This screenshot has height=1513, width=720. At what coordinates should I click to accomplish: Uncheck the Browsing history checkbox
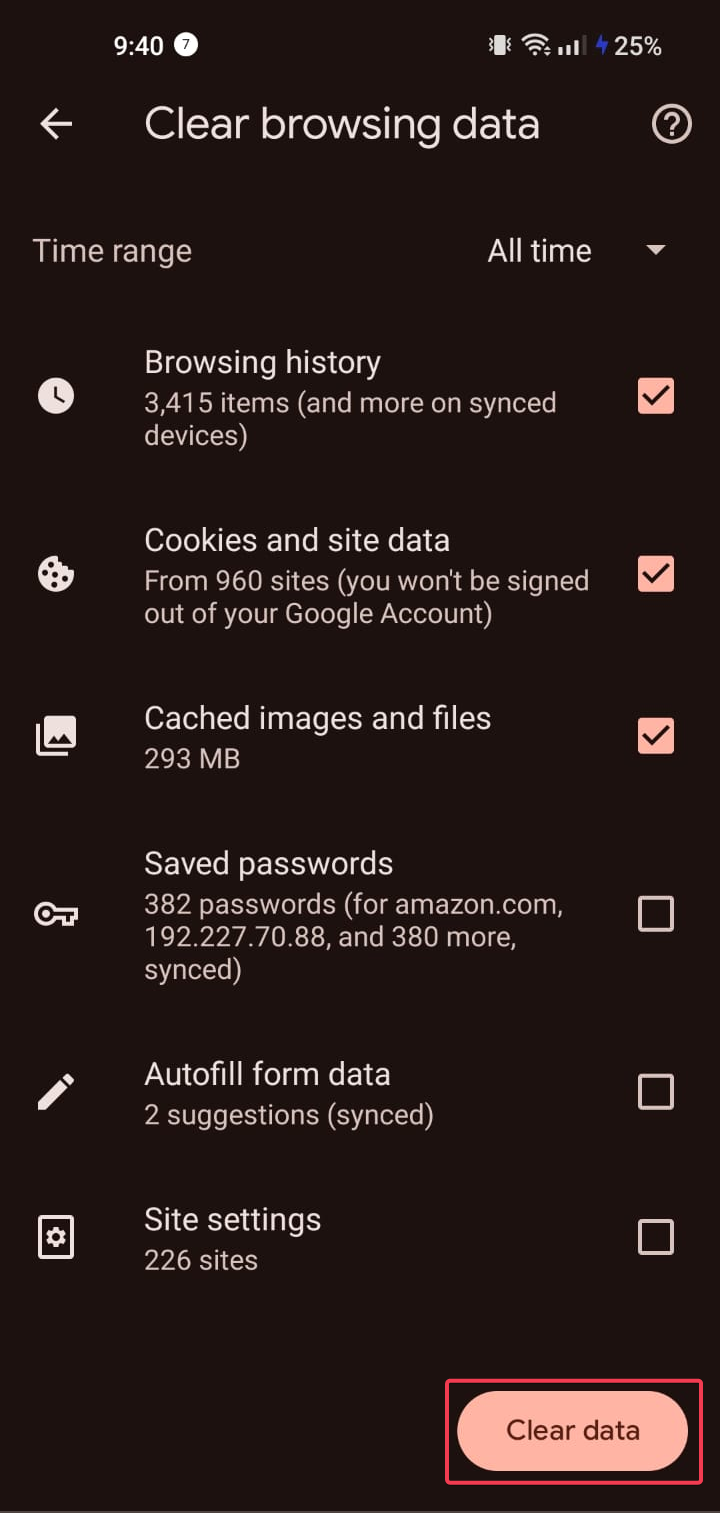click(x=656, y=396)
